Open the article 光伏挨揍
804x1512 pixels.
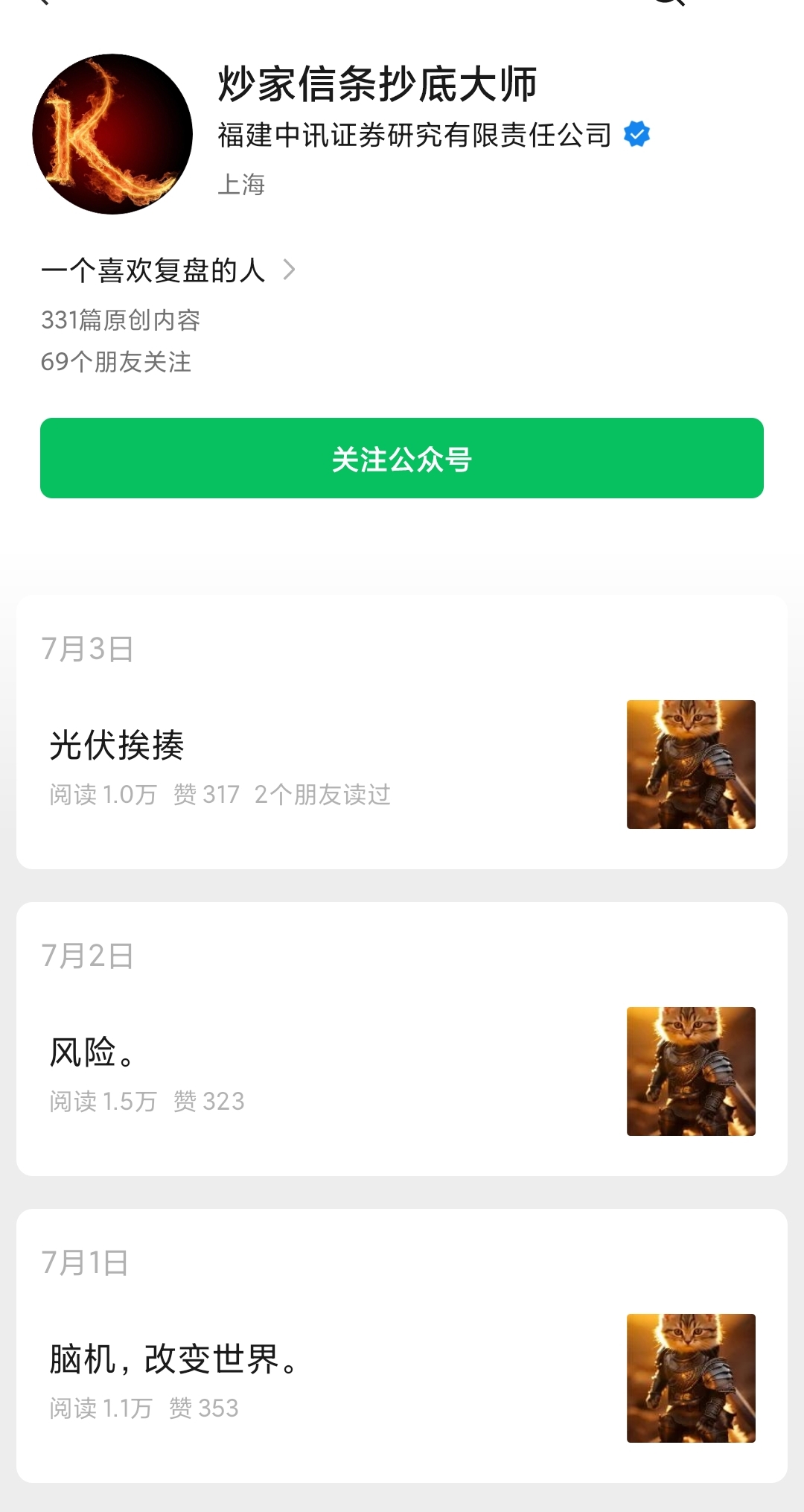pyautogui.click(x=117, y=745)
